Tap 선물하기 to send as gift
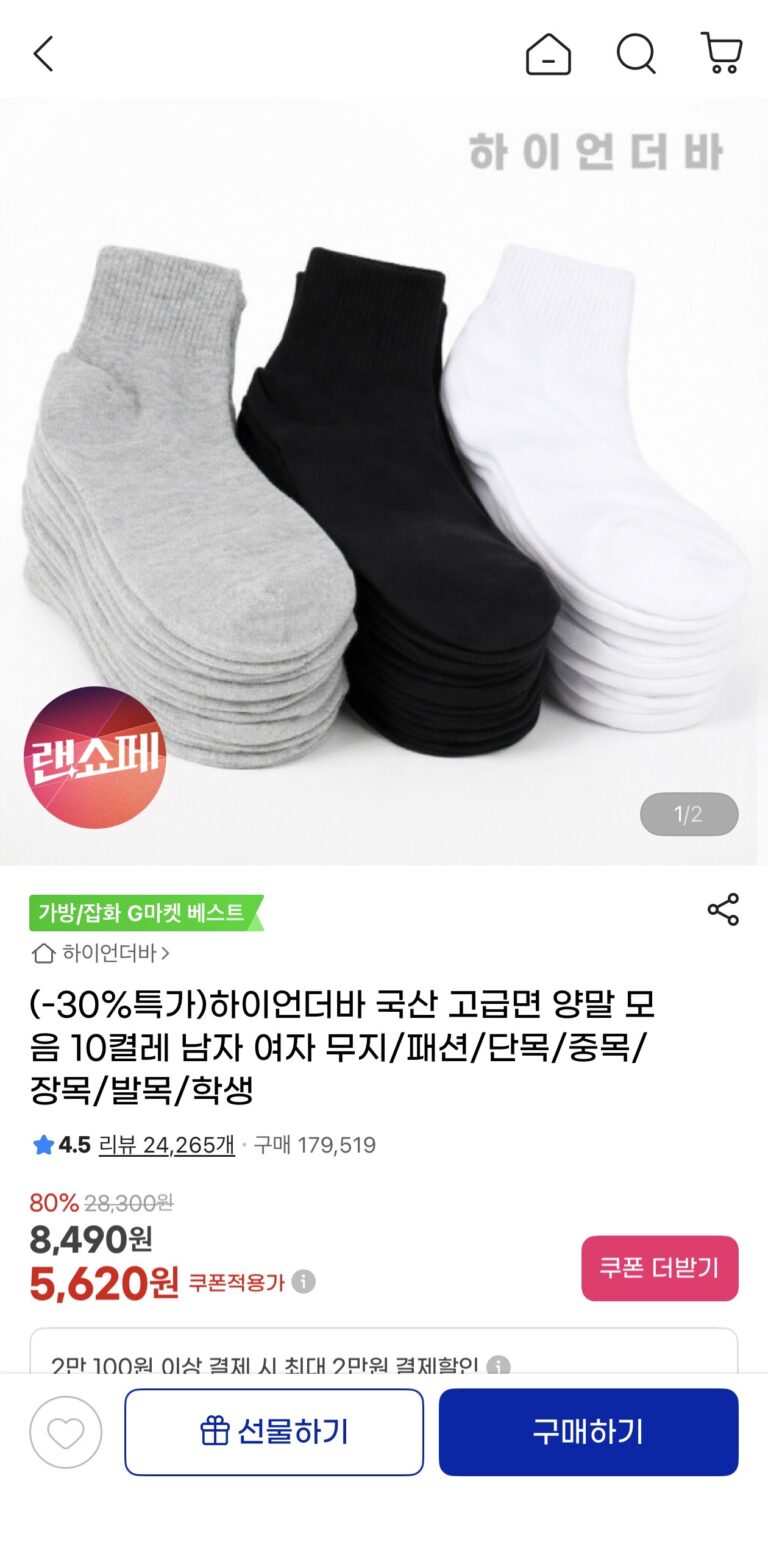The image size is (768, 1553). pos(274,1432)
